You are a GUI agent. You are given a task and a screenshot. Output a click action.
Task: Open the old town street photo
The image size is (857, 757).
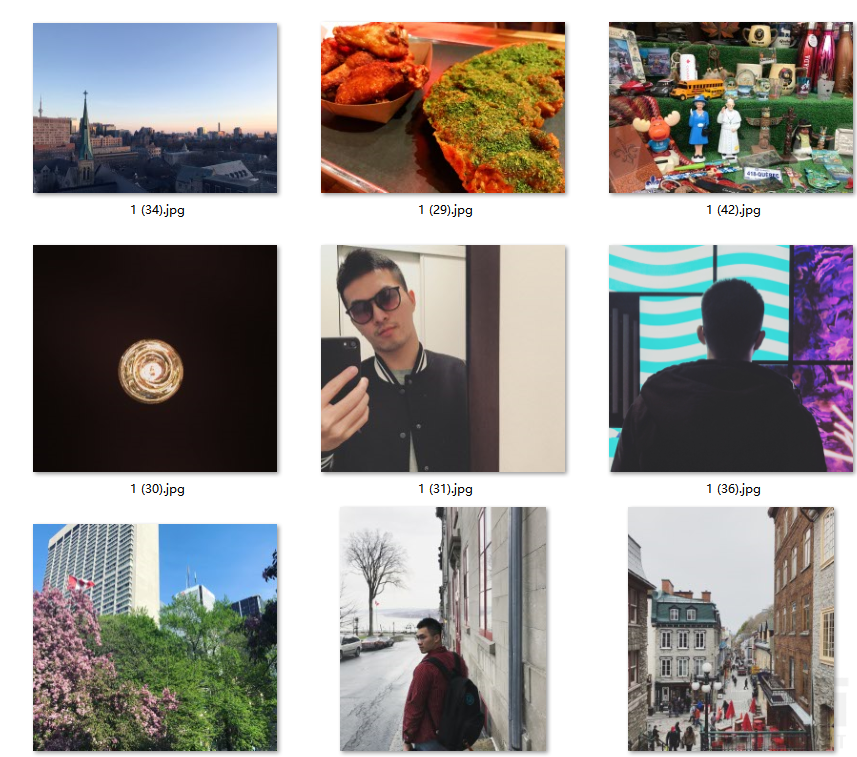(x=731, y=628)
